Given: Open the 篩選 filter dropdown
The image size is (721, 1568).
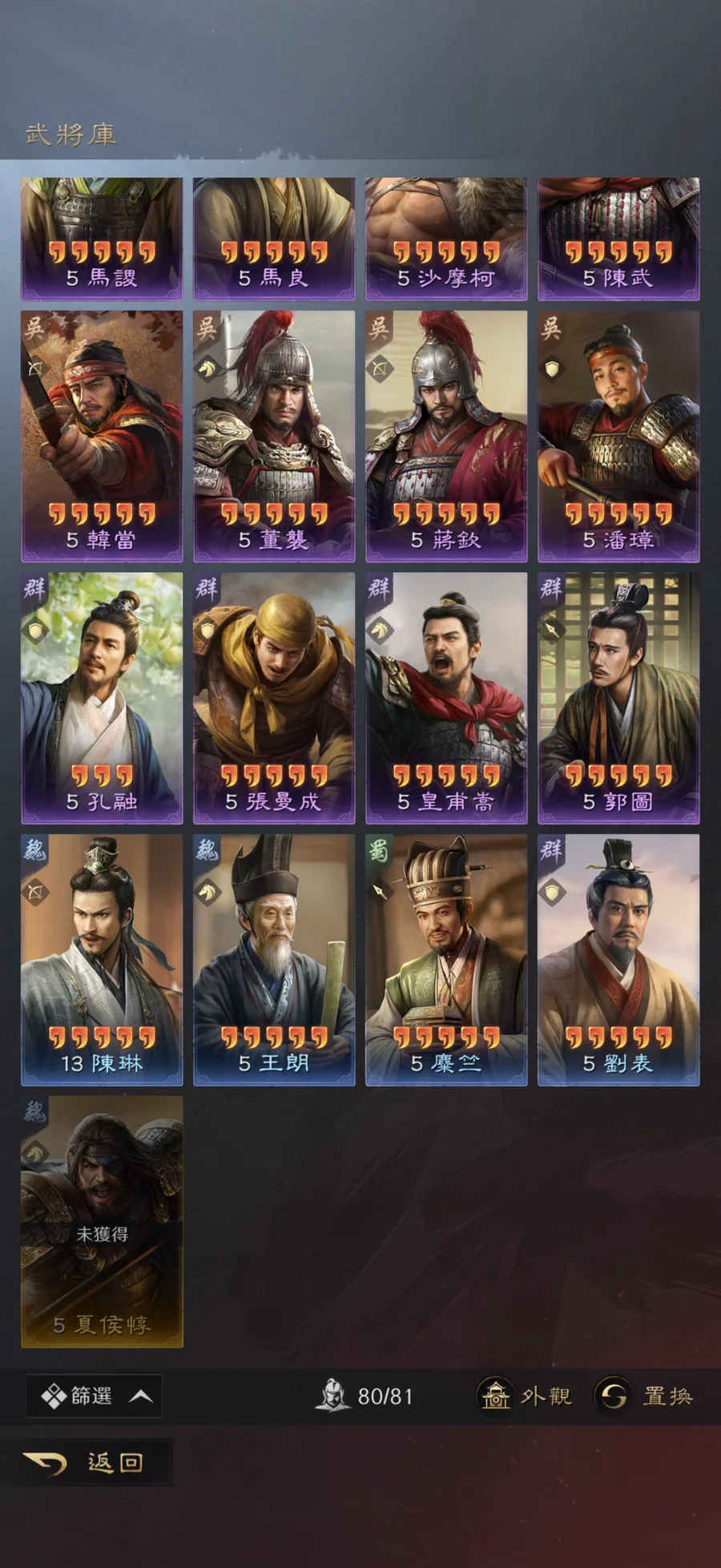Looking at the screenshot, I should click(x=94, y=1397).
